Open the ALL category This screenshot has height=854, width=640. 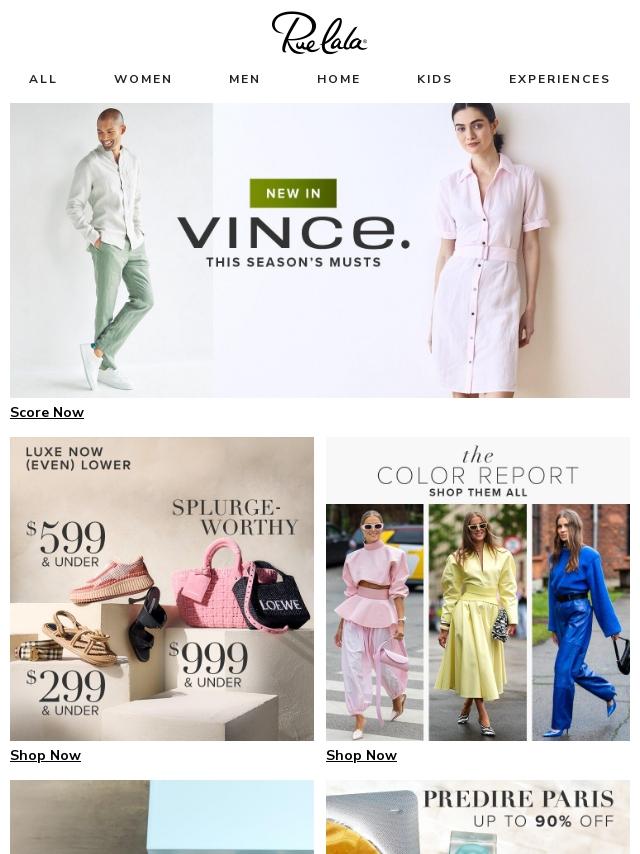click(x=43, y=79)
